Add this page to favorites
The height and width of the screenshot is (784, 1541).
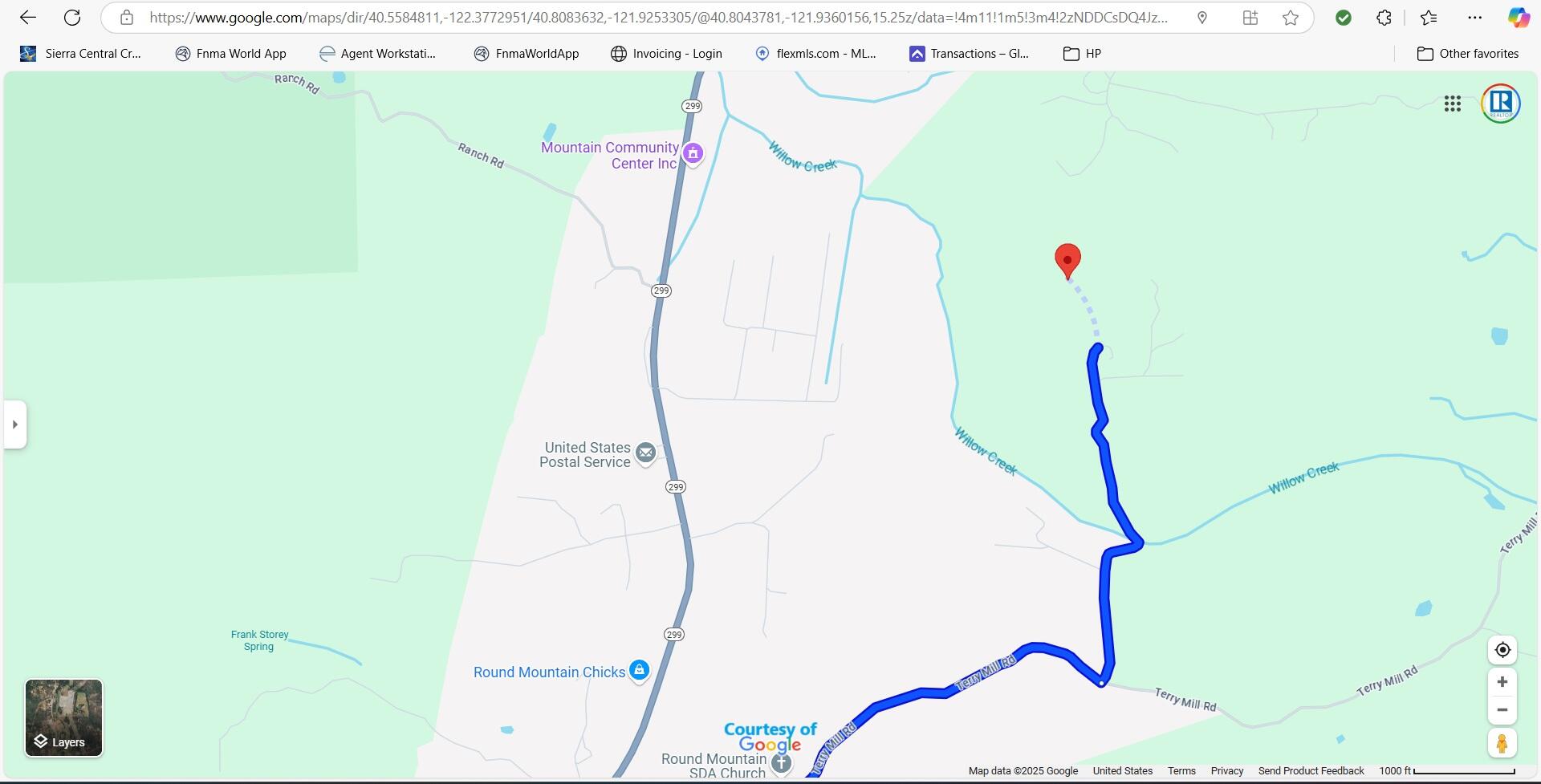(x=1291, y=18)
